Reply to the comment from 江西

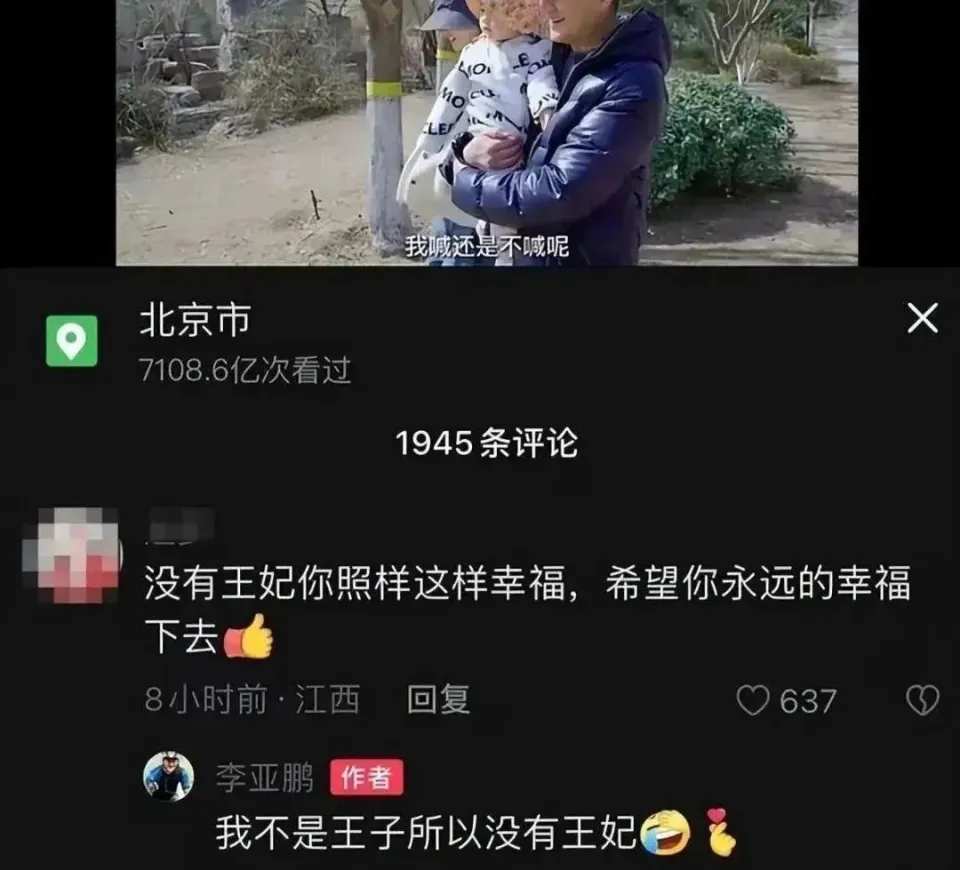coord(438,700)
